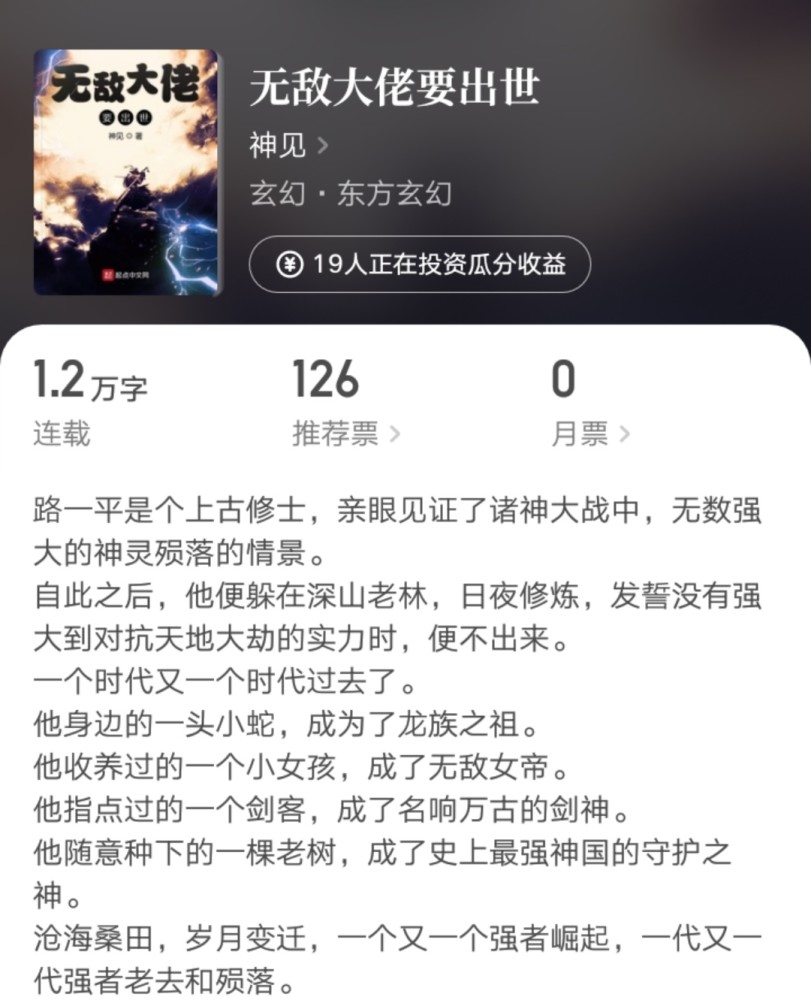
Task: Expand 月票 details via its chevron
Action: [625, 433]
